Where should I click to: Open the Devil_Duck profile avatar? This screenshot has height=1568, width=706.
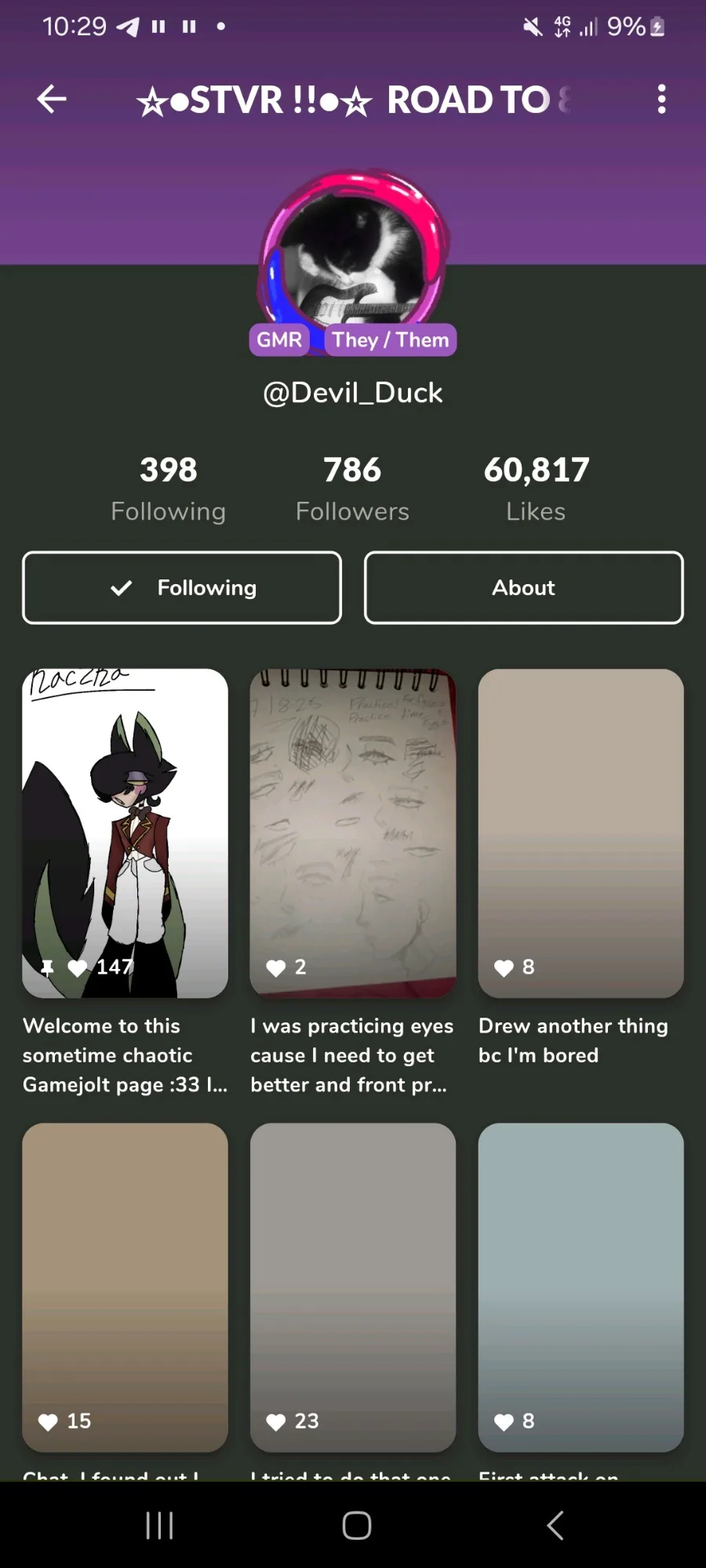353,260
